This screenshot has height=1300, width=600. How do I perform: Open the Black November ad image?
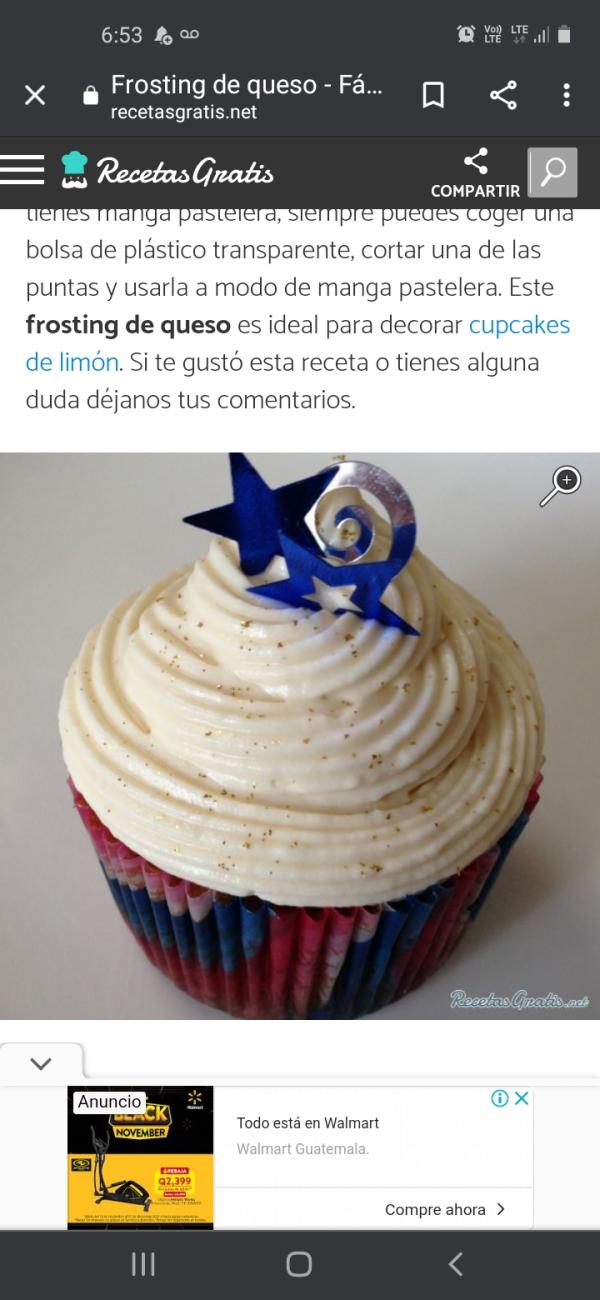point(140,1157)
